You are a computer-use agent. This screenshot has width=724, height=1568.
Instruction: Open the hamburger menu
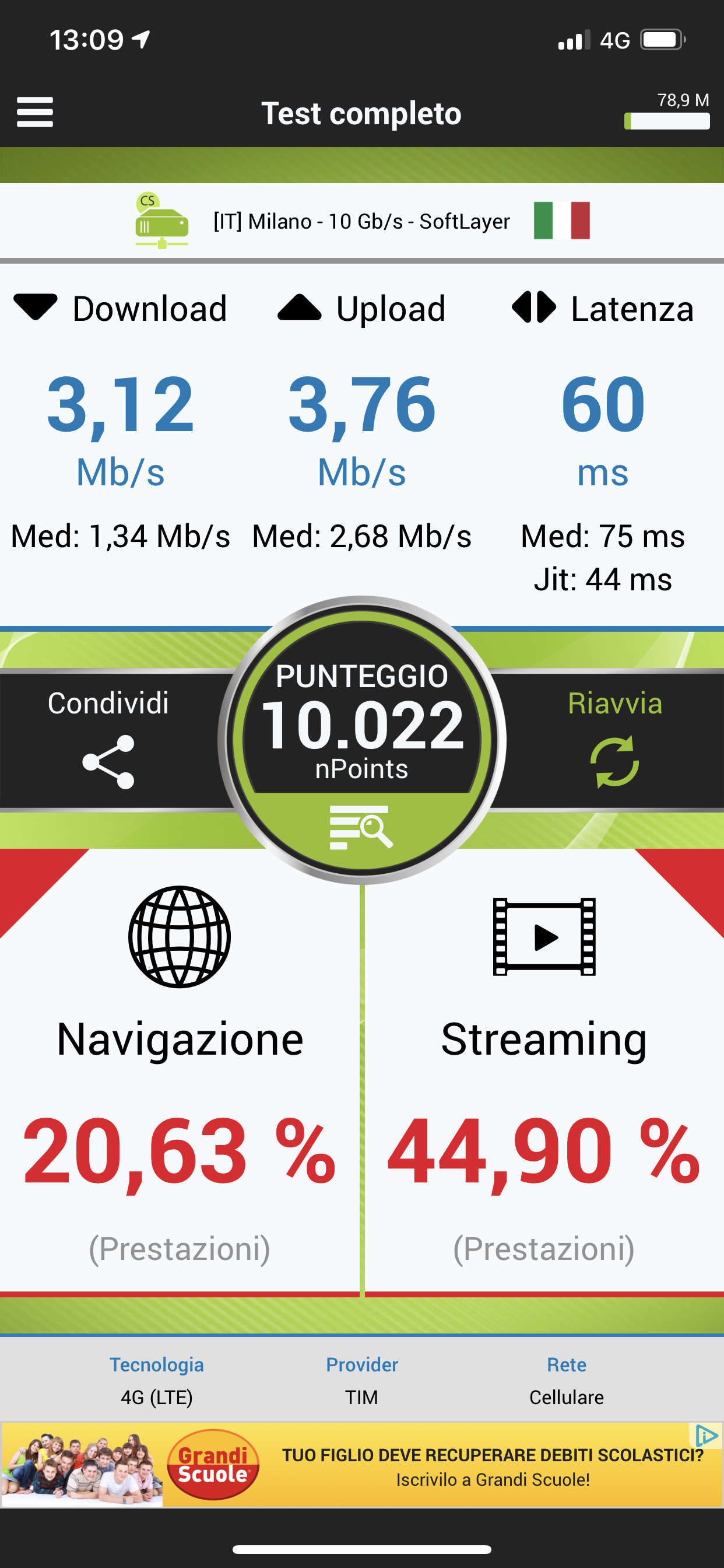(x=34, y=113)
